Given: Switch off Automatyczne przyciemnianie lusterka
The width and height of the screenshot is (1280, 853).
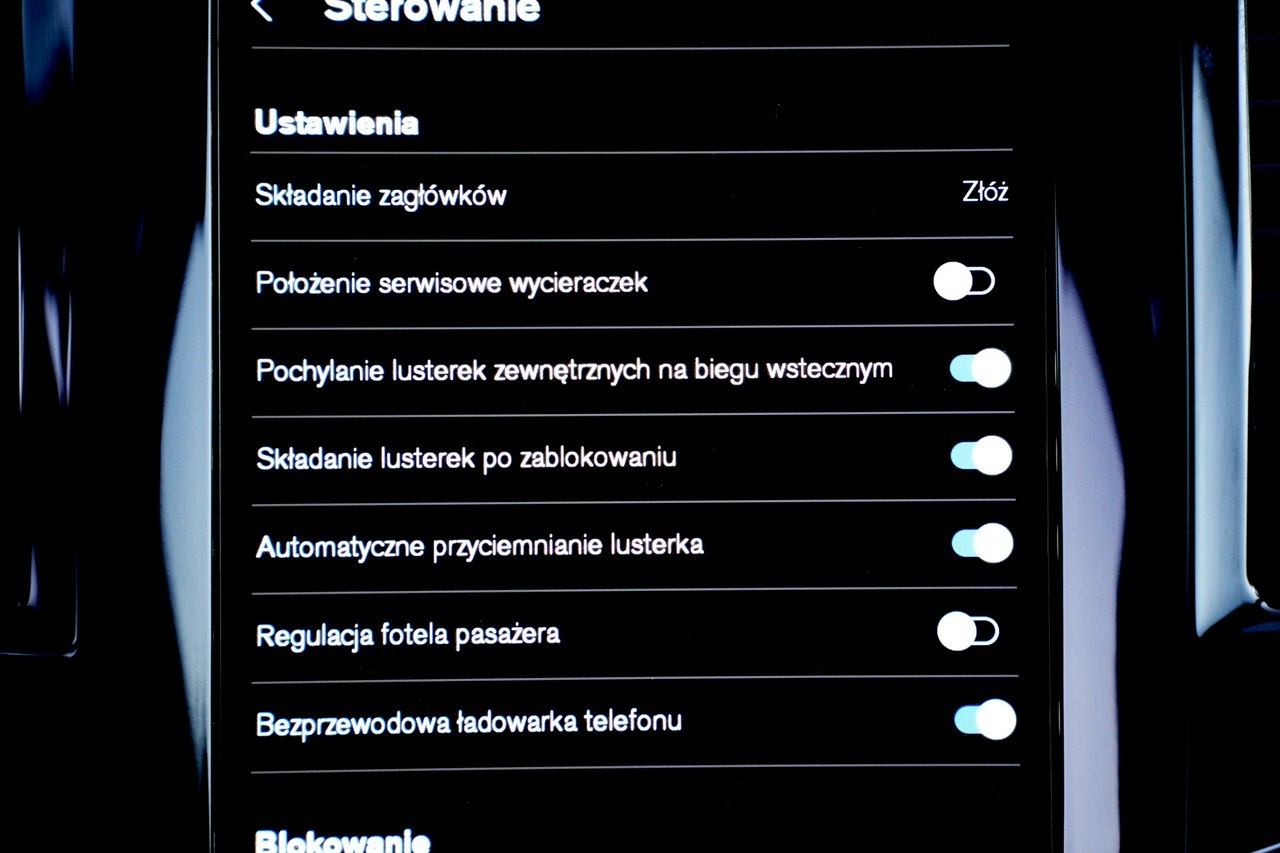Looking at the screenshot, I should tap(982, 544).
